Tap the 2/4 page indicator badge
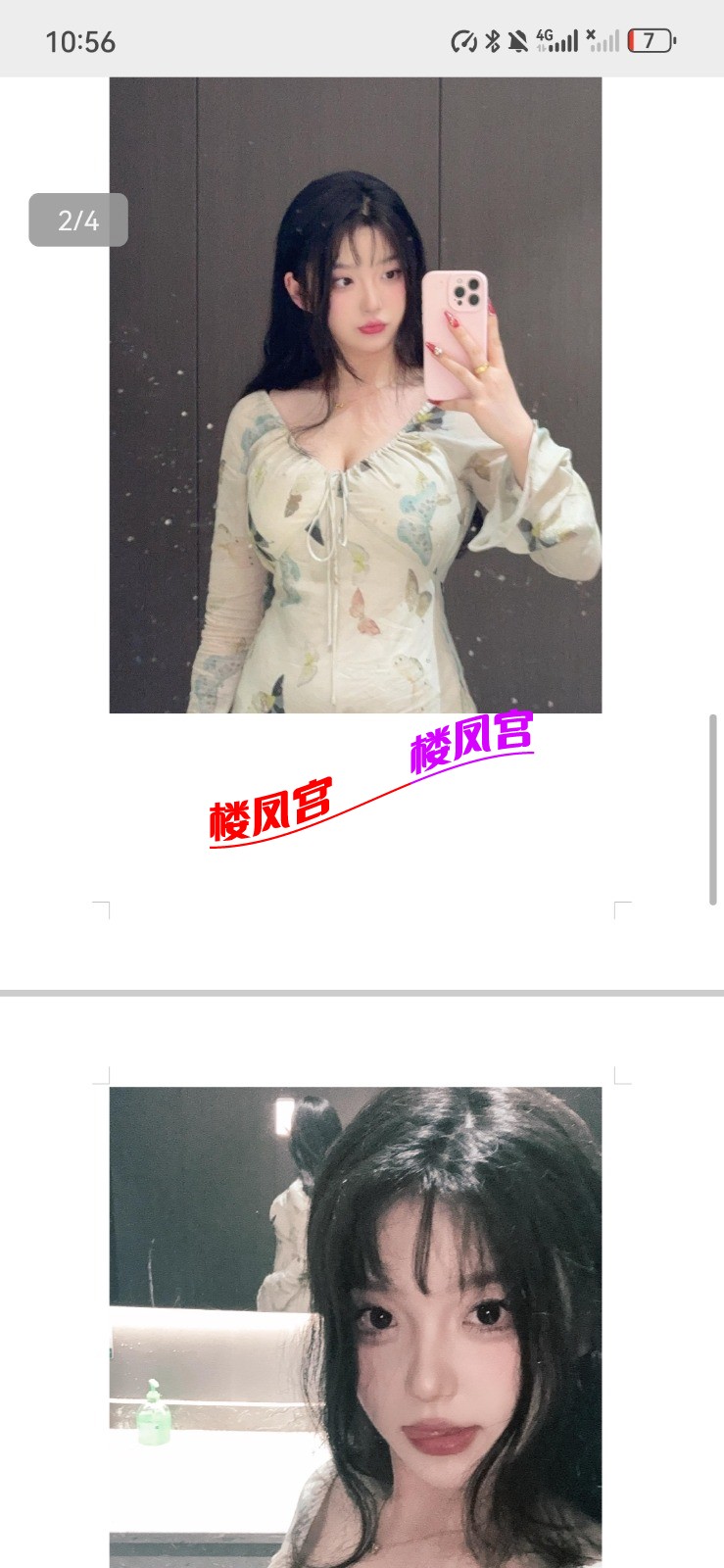This screenshot has height=1568, width=724. (78, 220)
